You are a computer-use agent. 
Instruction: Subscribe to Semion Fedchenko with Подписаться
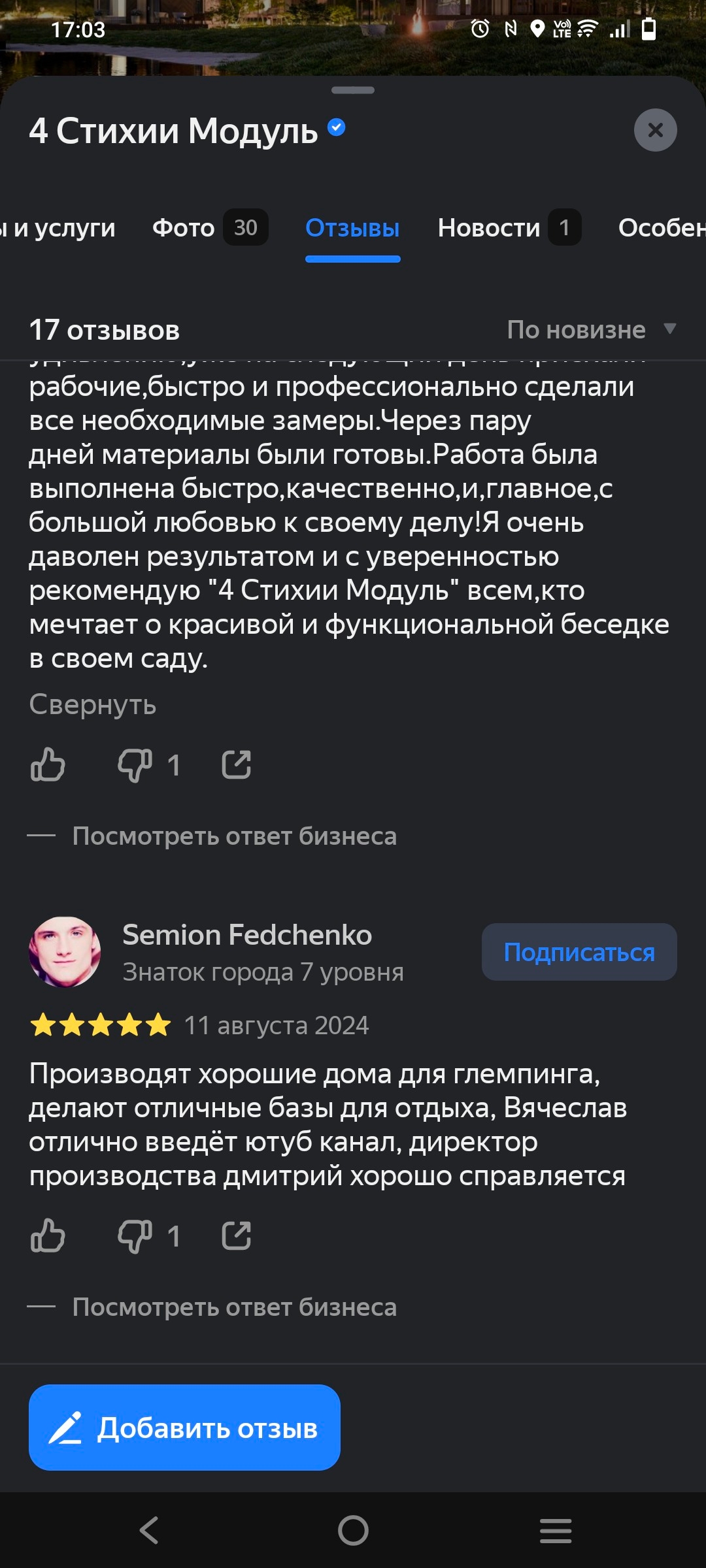579,952
